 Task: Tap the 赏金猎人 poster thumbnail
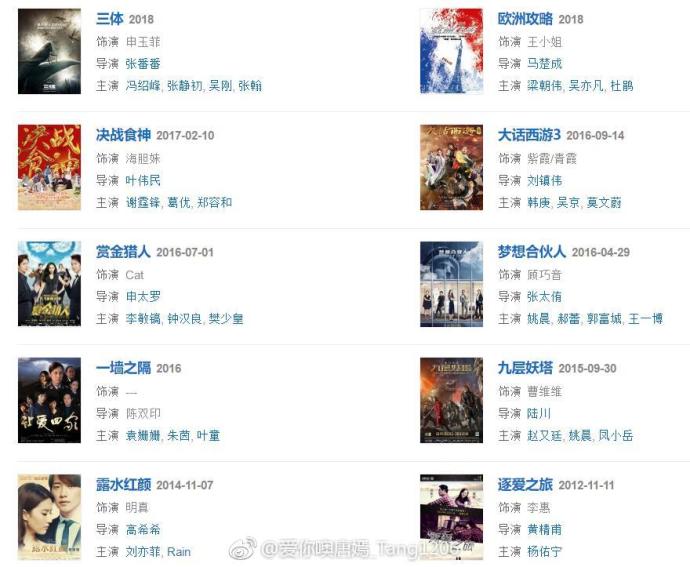point(49,284)
